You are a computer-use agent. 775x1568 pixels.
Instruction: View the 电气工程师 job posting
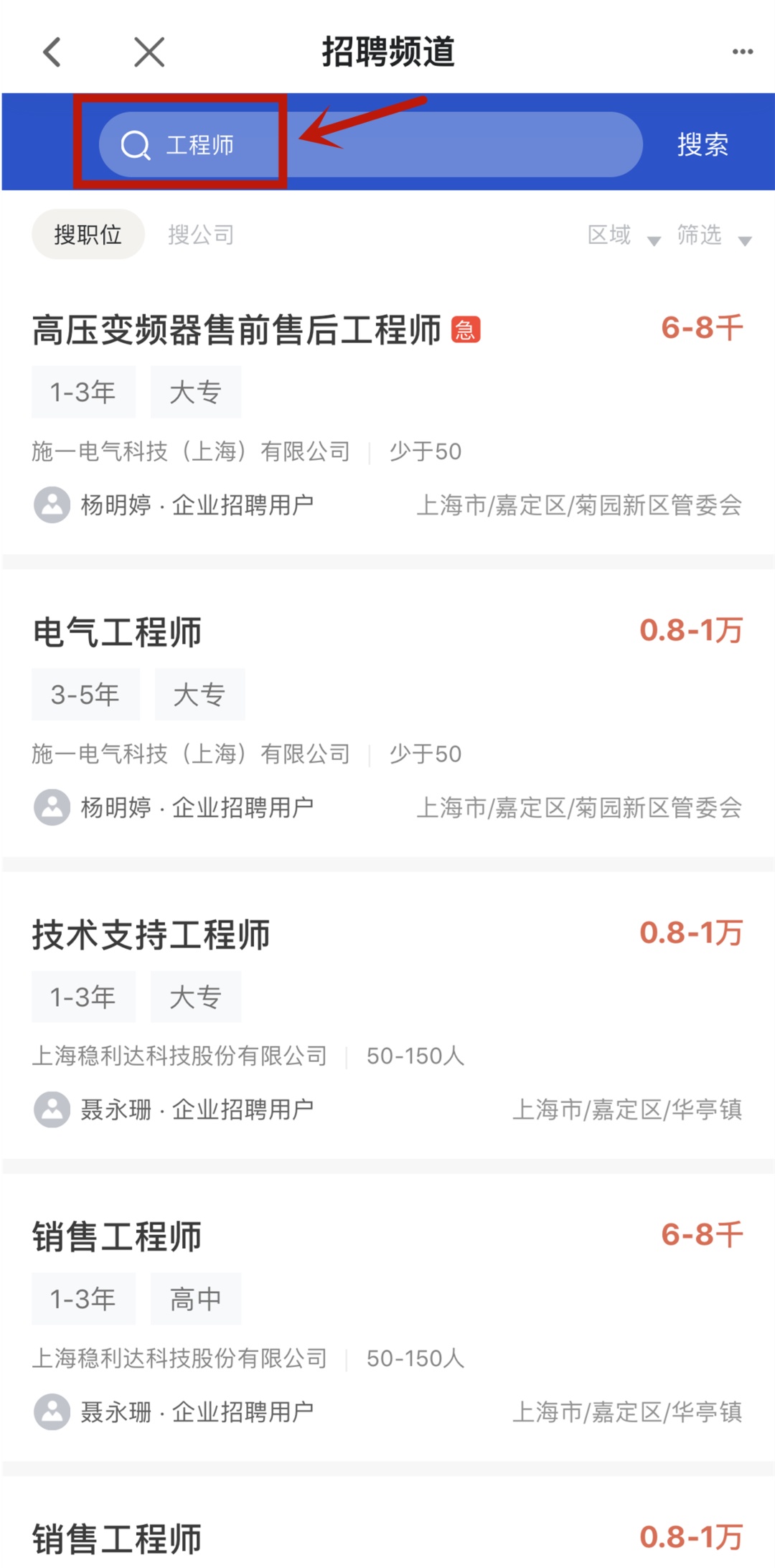pos(117,633)
